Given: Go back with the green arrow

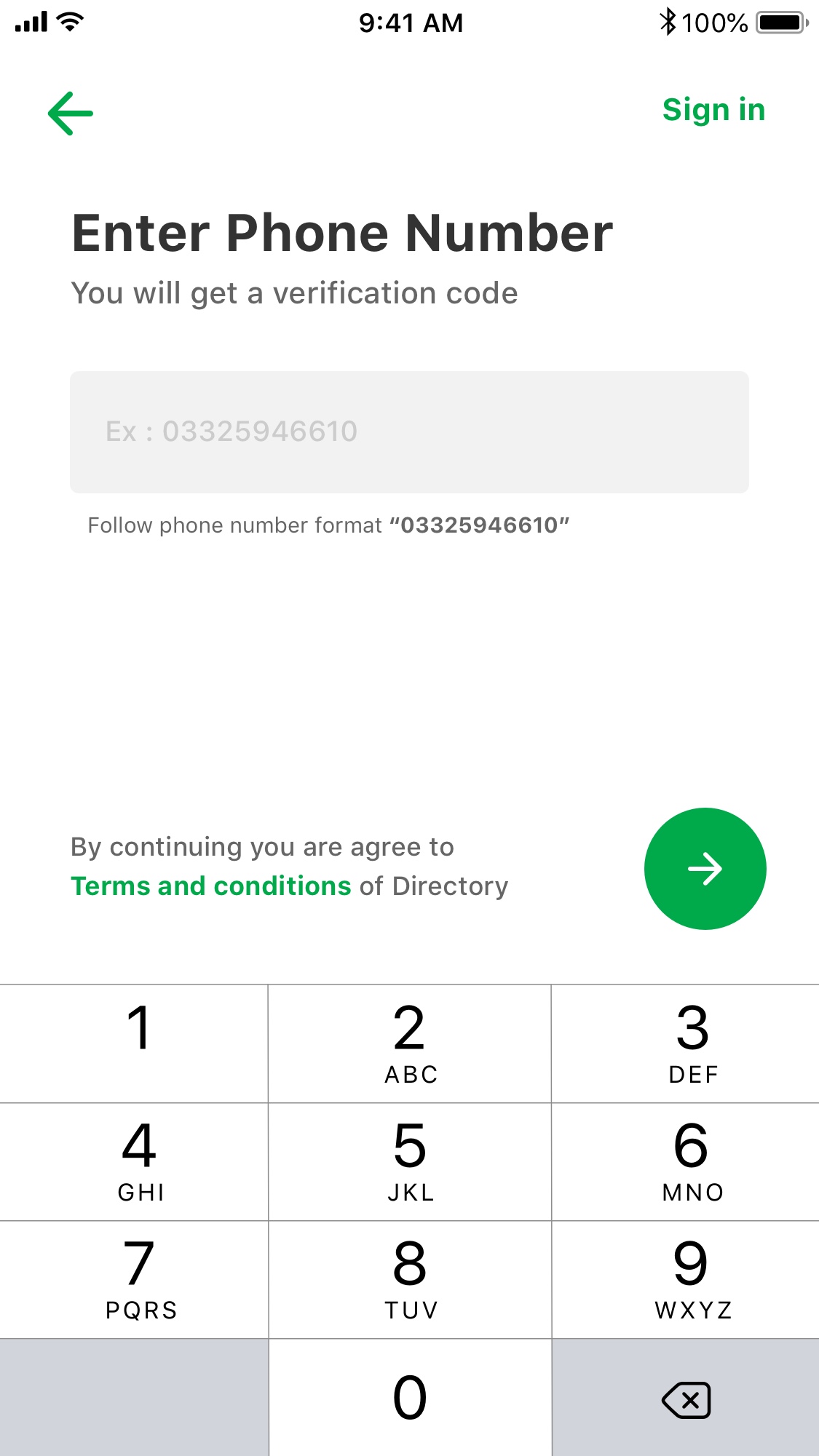Looking at the screenshot, I should pos(71,114).
